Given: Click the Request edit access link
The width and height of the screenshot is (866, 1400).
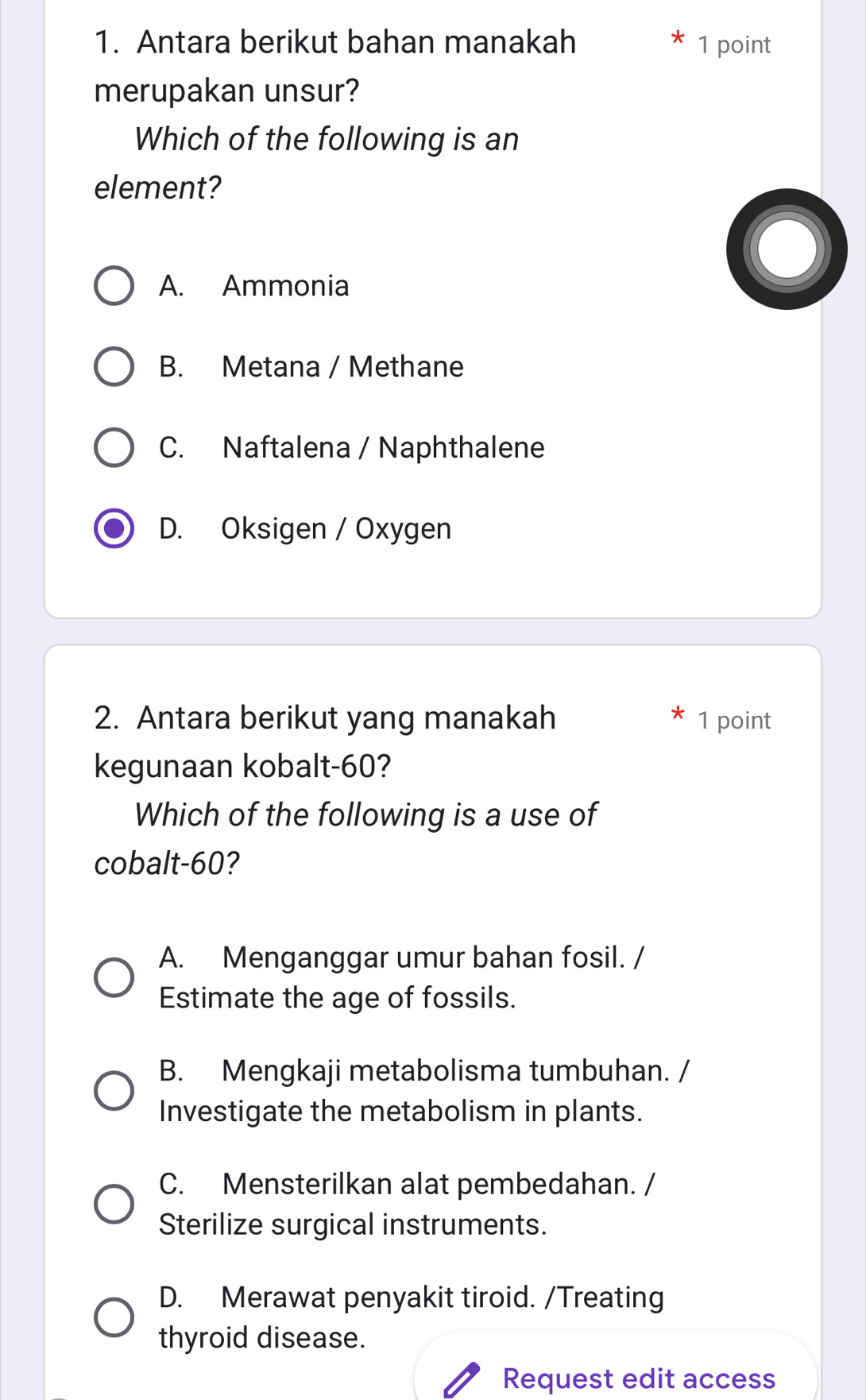Looking at the screenshot, I should [640, 1379].
